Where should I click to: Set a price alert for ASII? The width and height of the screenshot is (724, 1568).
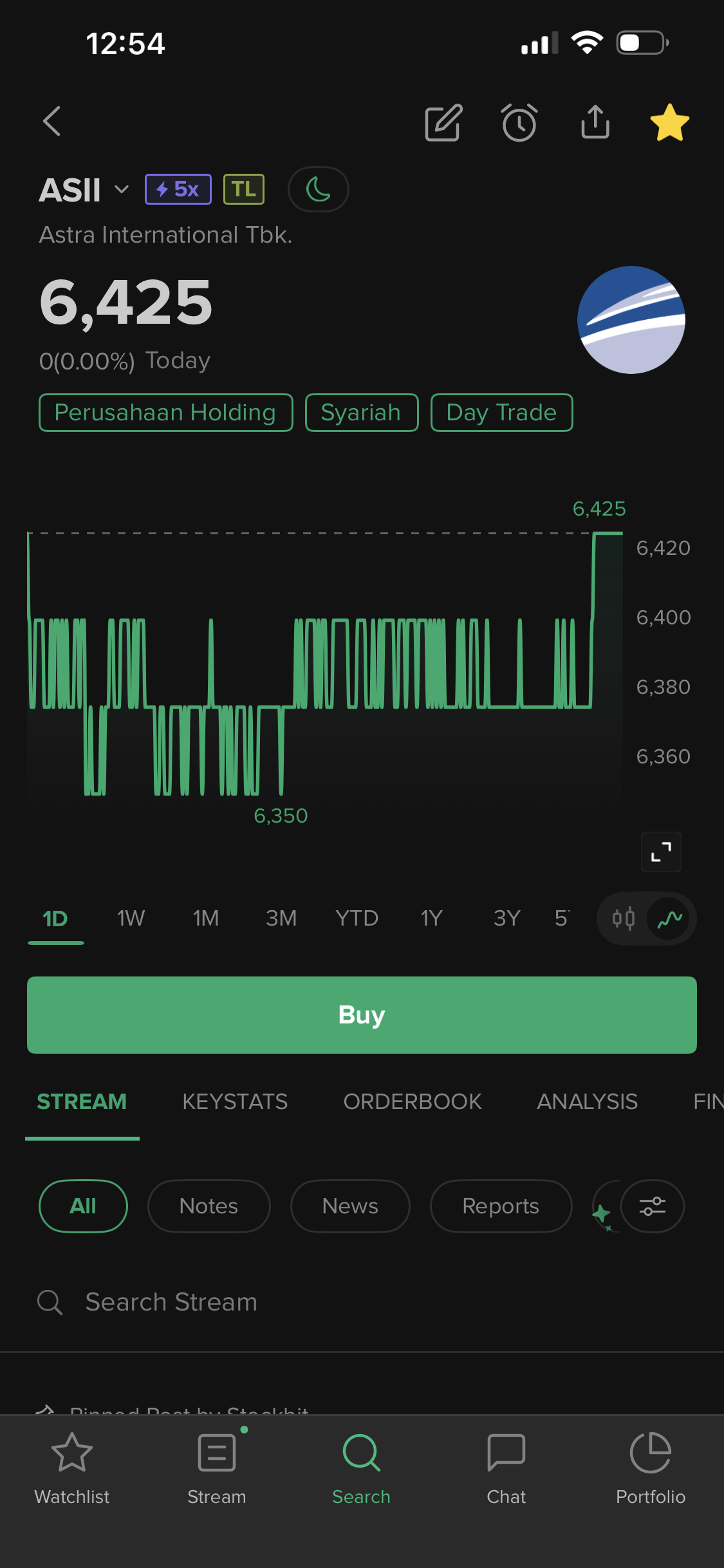point(519,122)
